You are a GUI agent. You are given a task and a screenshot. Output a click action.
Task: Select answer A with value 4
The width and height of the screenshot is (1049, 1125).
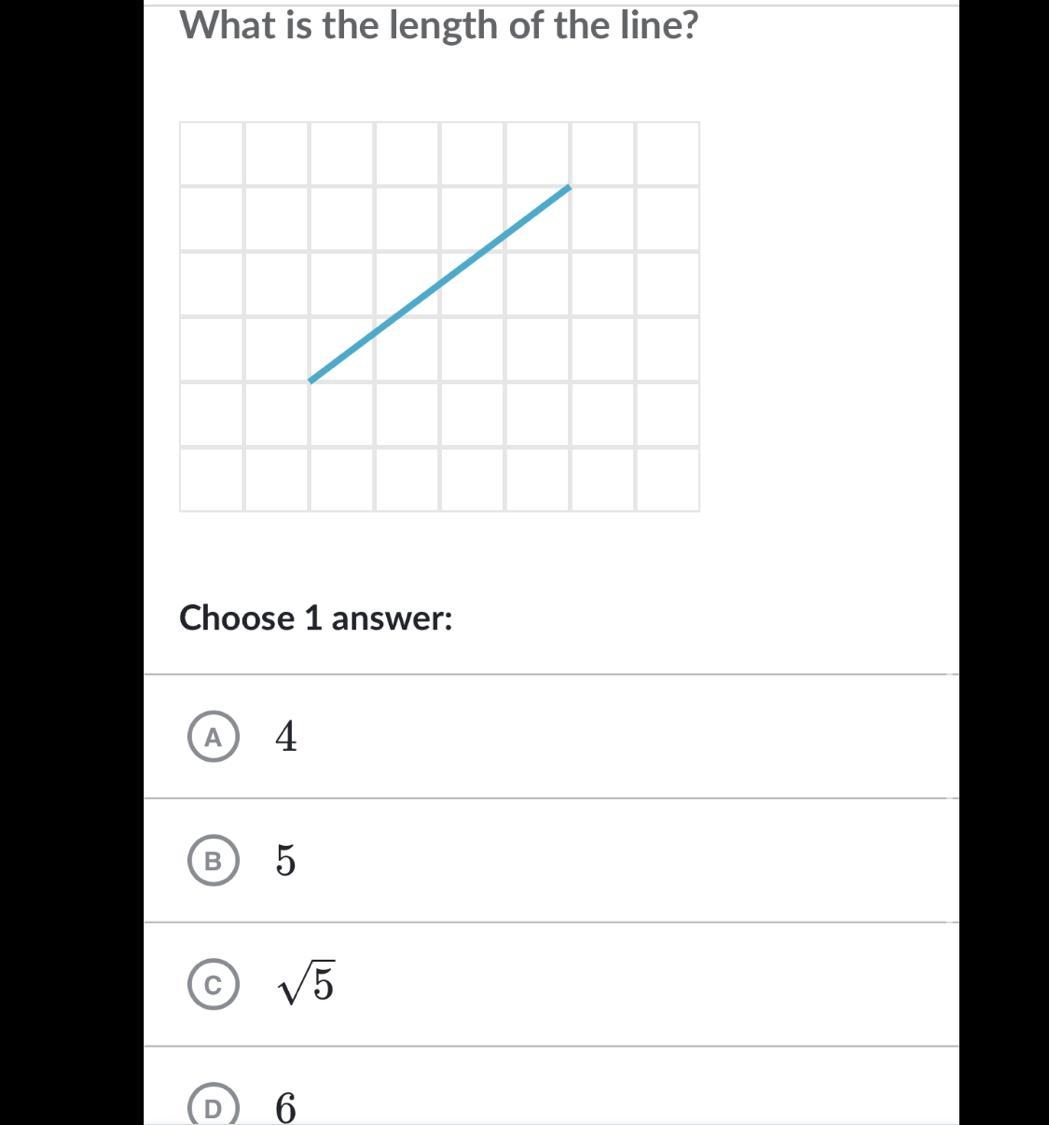click(211, 738)
